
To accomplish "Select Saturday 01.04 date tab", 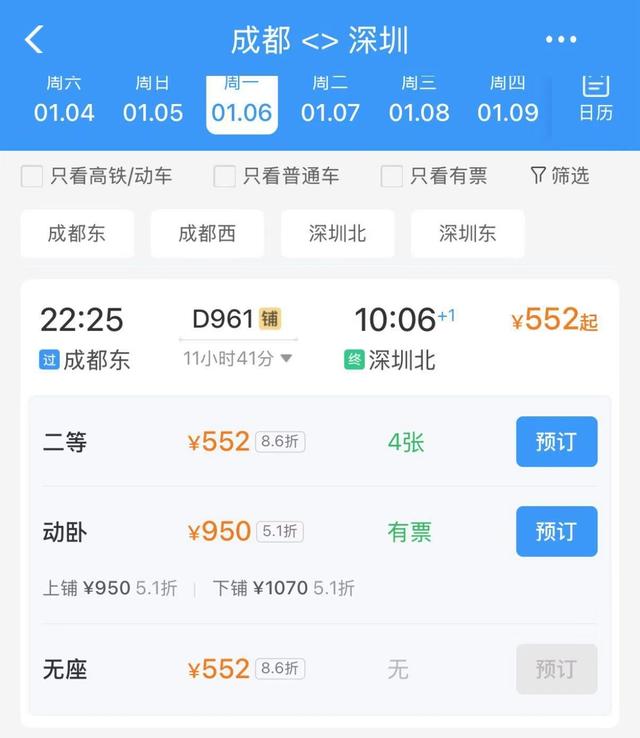I will 64,101.
